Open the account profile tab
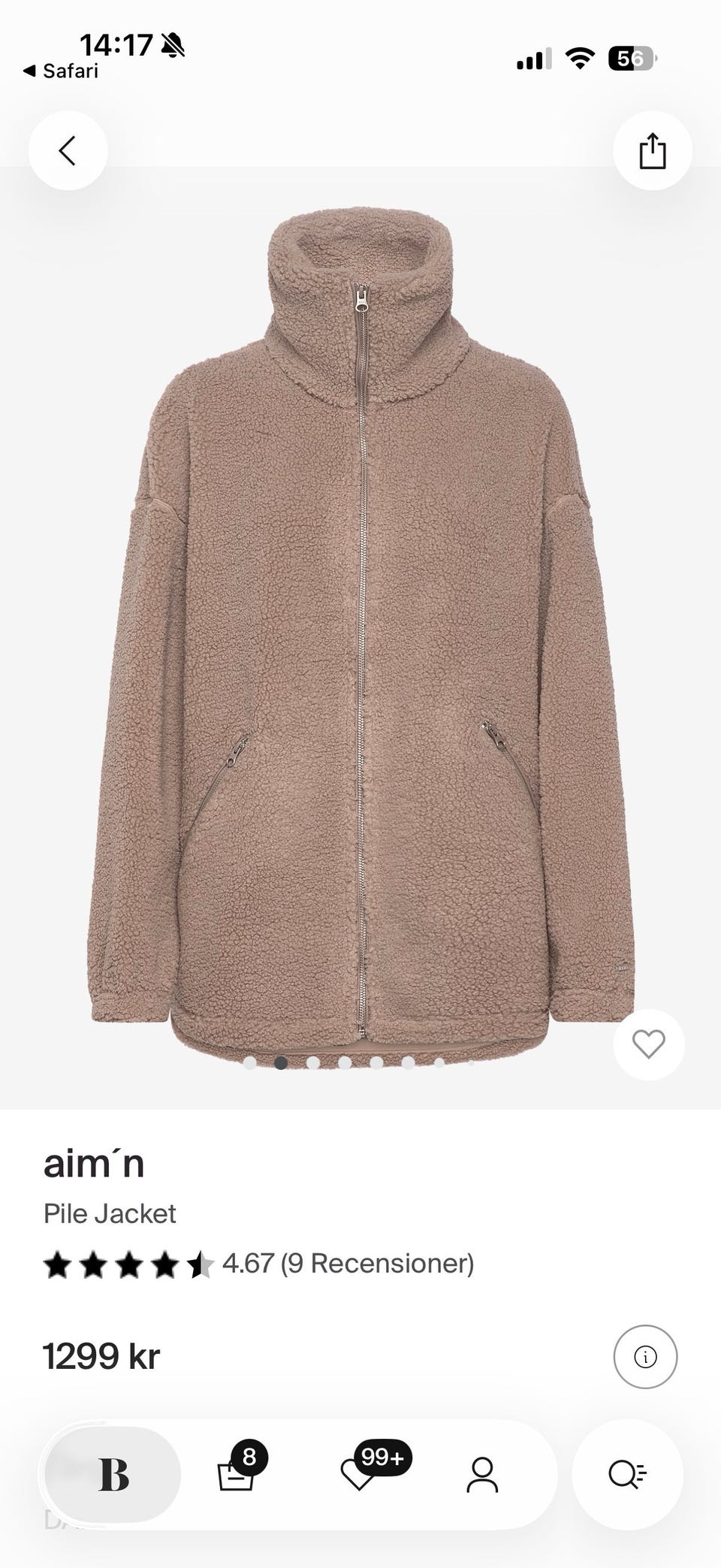 [x=481, y=1475]
